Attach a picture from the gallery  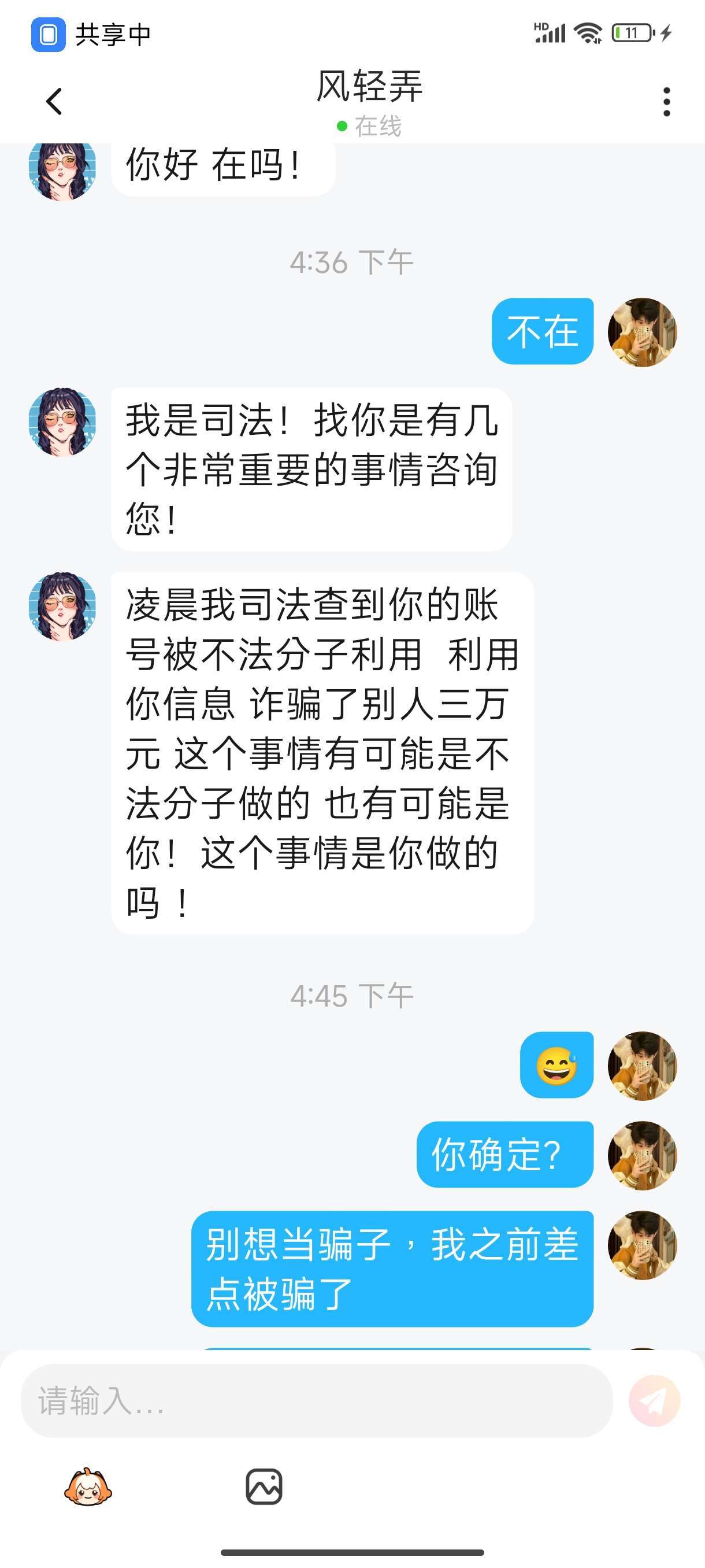[264, 1486]
